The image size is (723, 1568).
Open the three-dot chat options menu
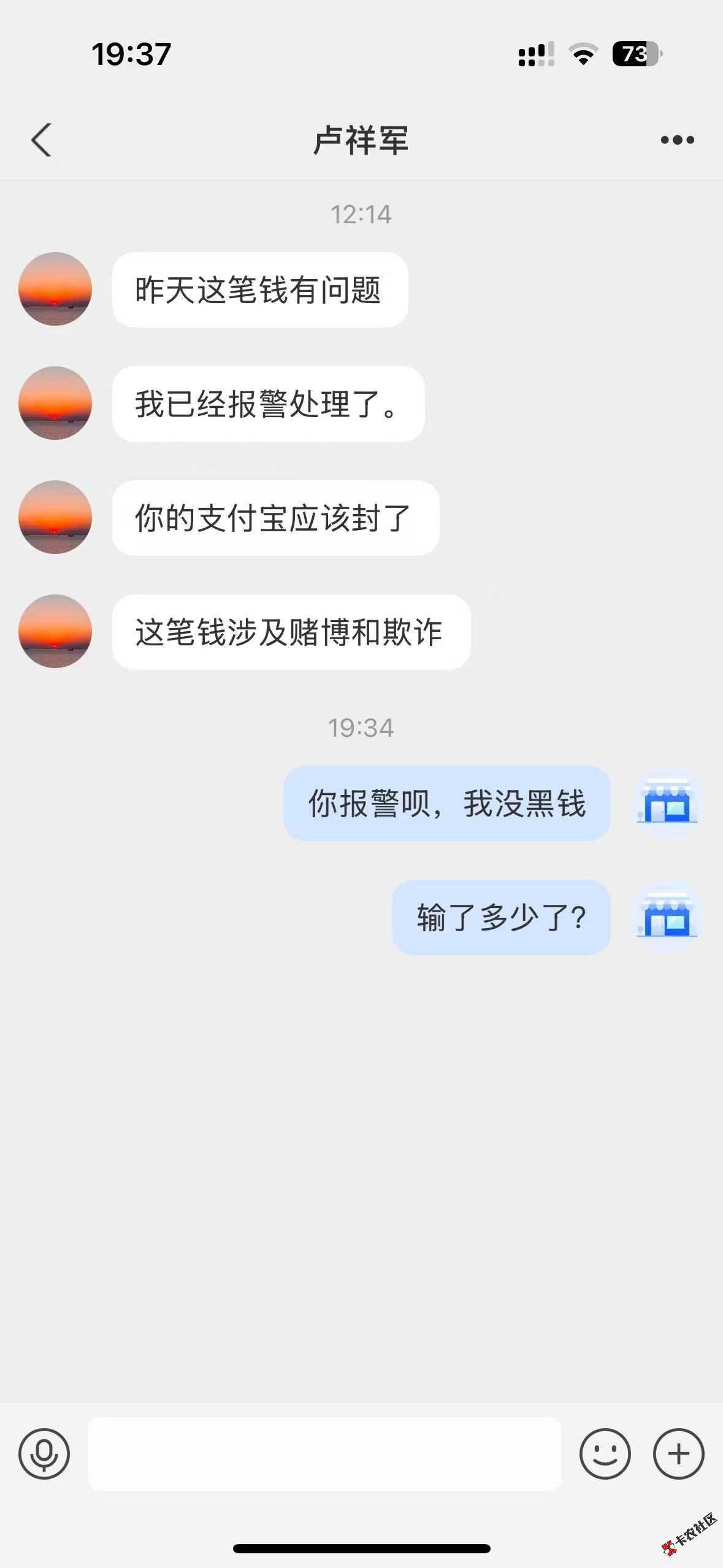click(x=677, y=140)
